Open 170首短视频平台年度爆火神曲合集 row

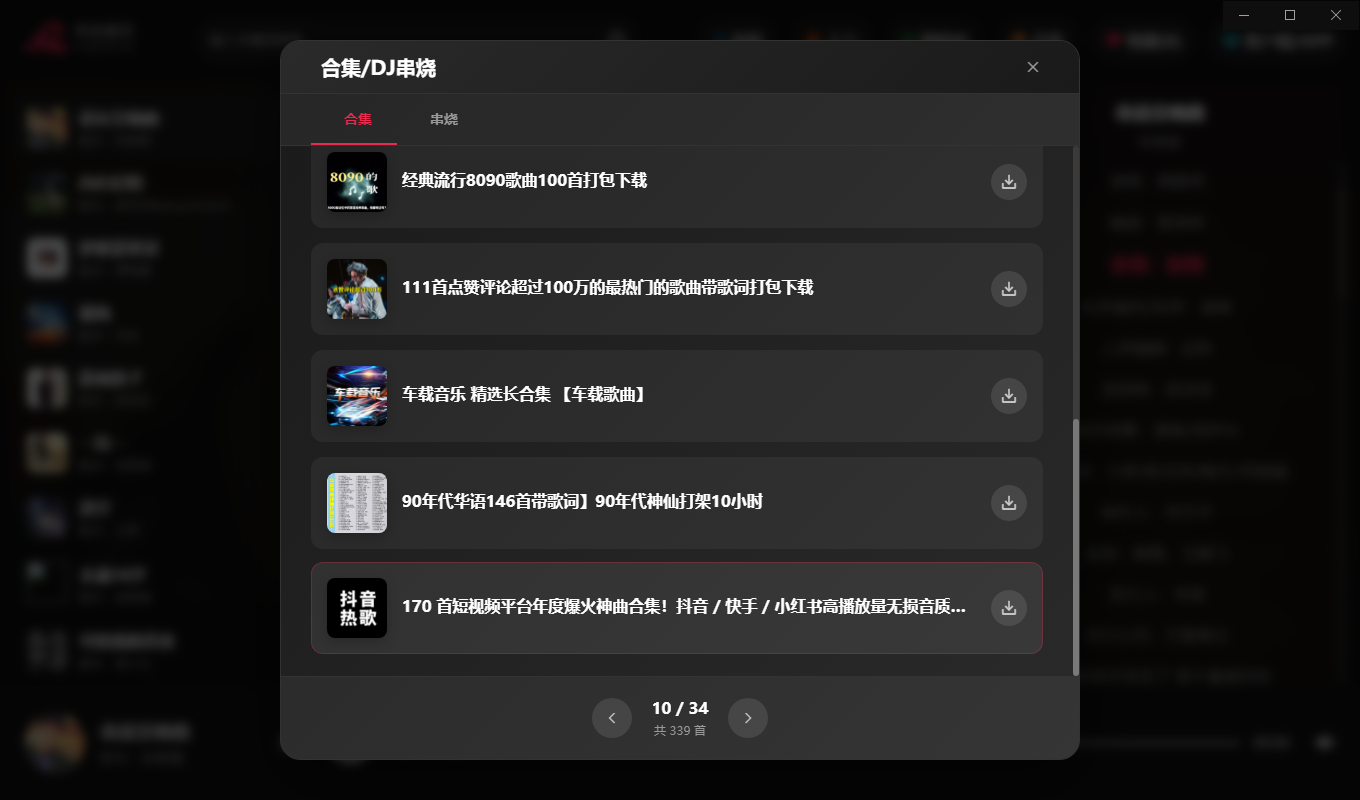pyautogui.click(x=682, y=607)
